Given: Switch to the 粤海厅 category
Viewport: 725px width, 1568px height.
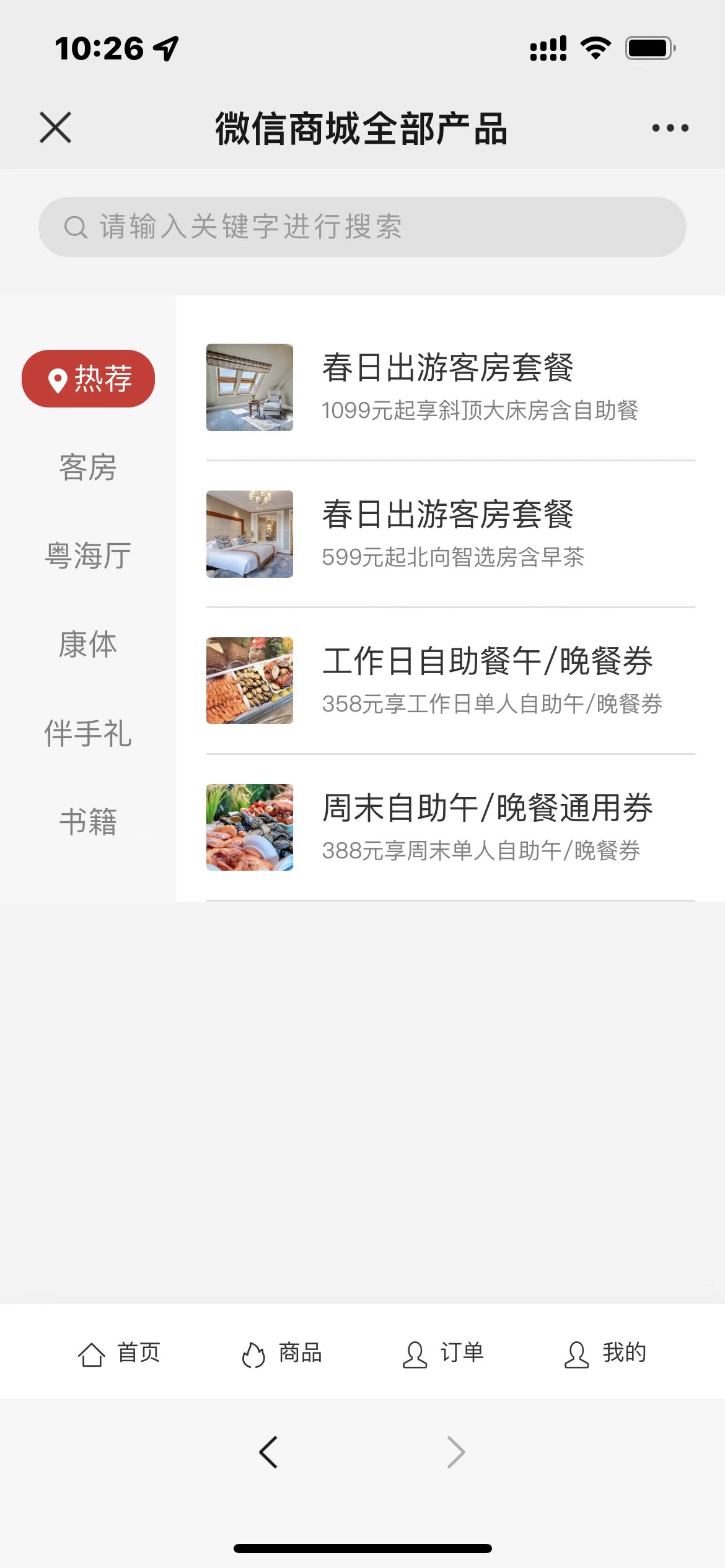Looking at the screenshot, I should point(88,555).
